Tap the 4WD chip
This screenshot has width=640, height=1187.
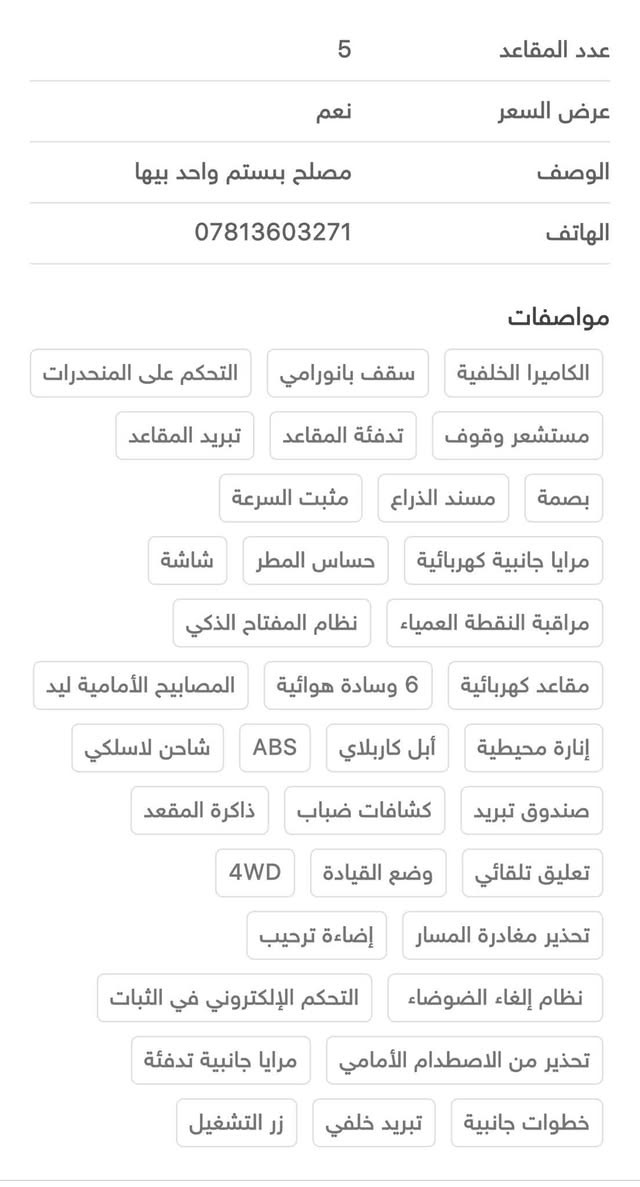click(255, 873)
